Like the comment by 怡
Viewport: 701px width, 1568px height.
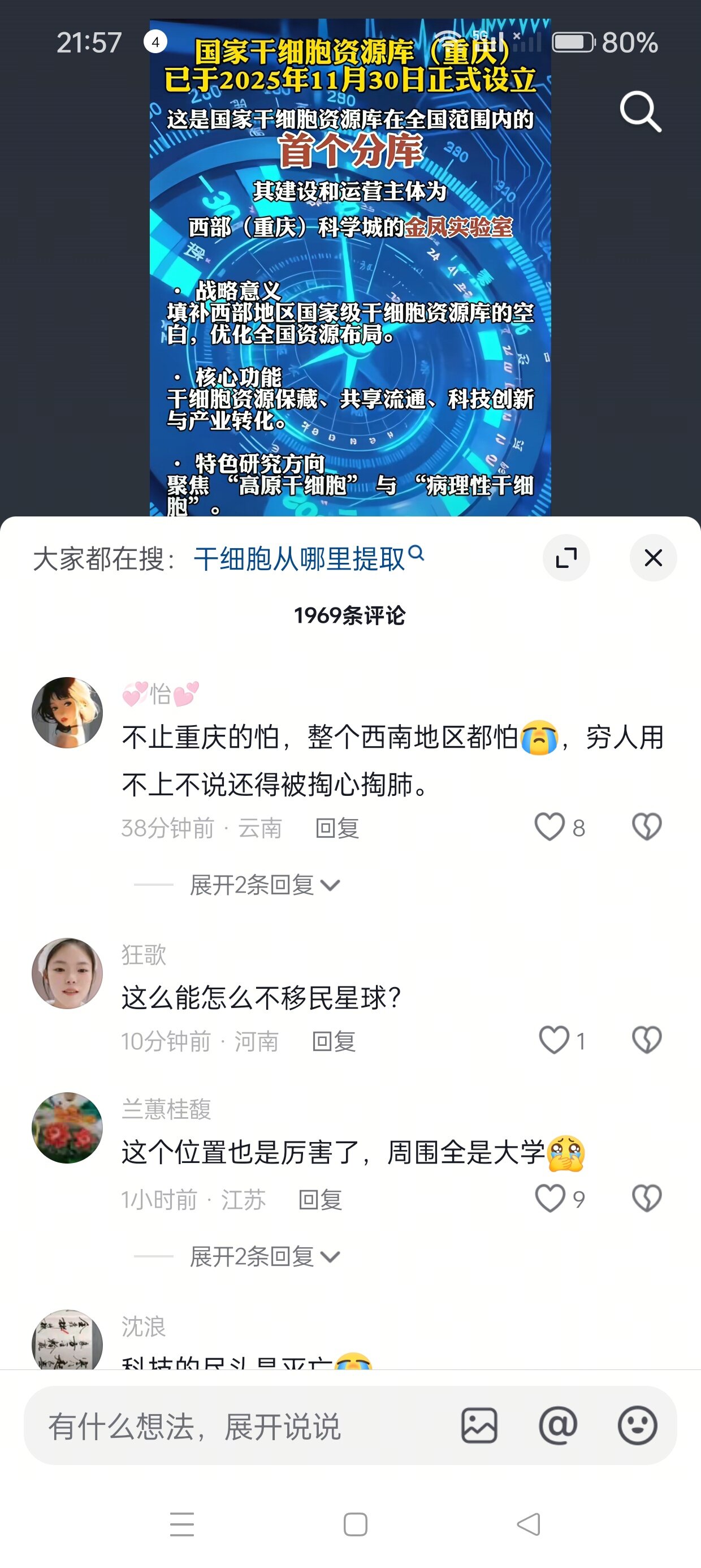(x=549, y=826)
